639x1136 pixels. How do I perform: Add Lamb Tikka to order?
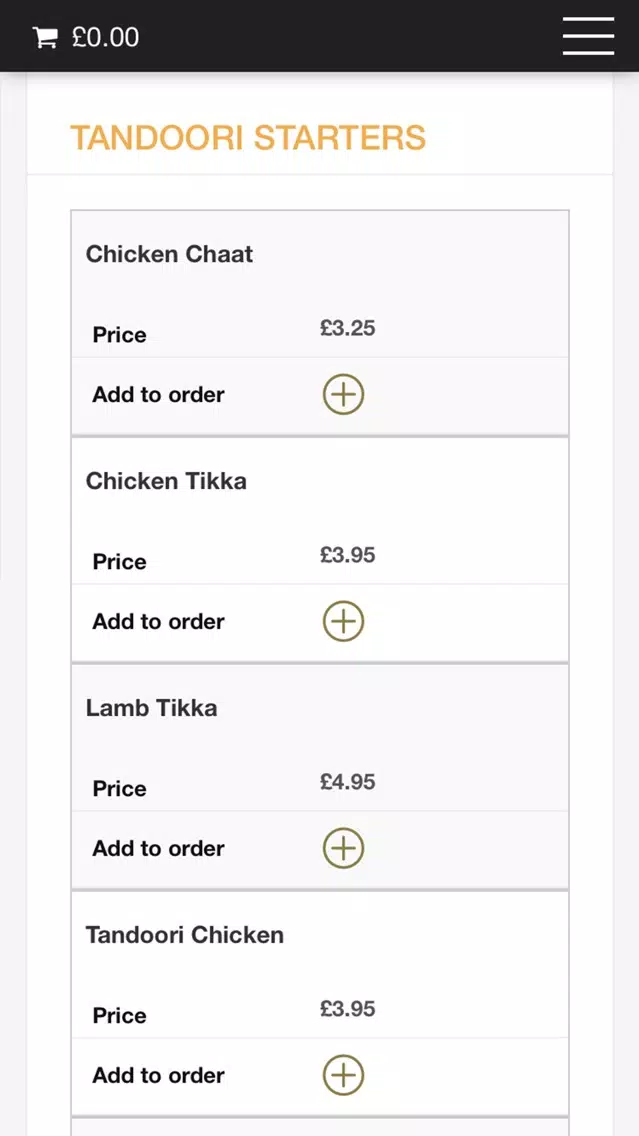(x=343, y=848)
